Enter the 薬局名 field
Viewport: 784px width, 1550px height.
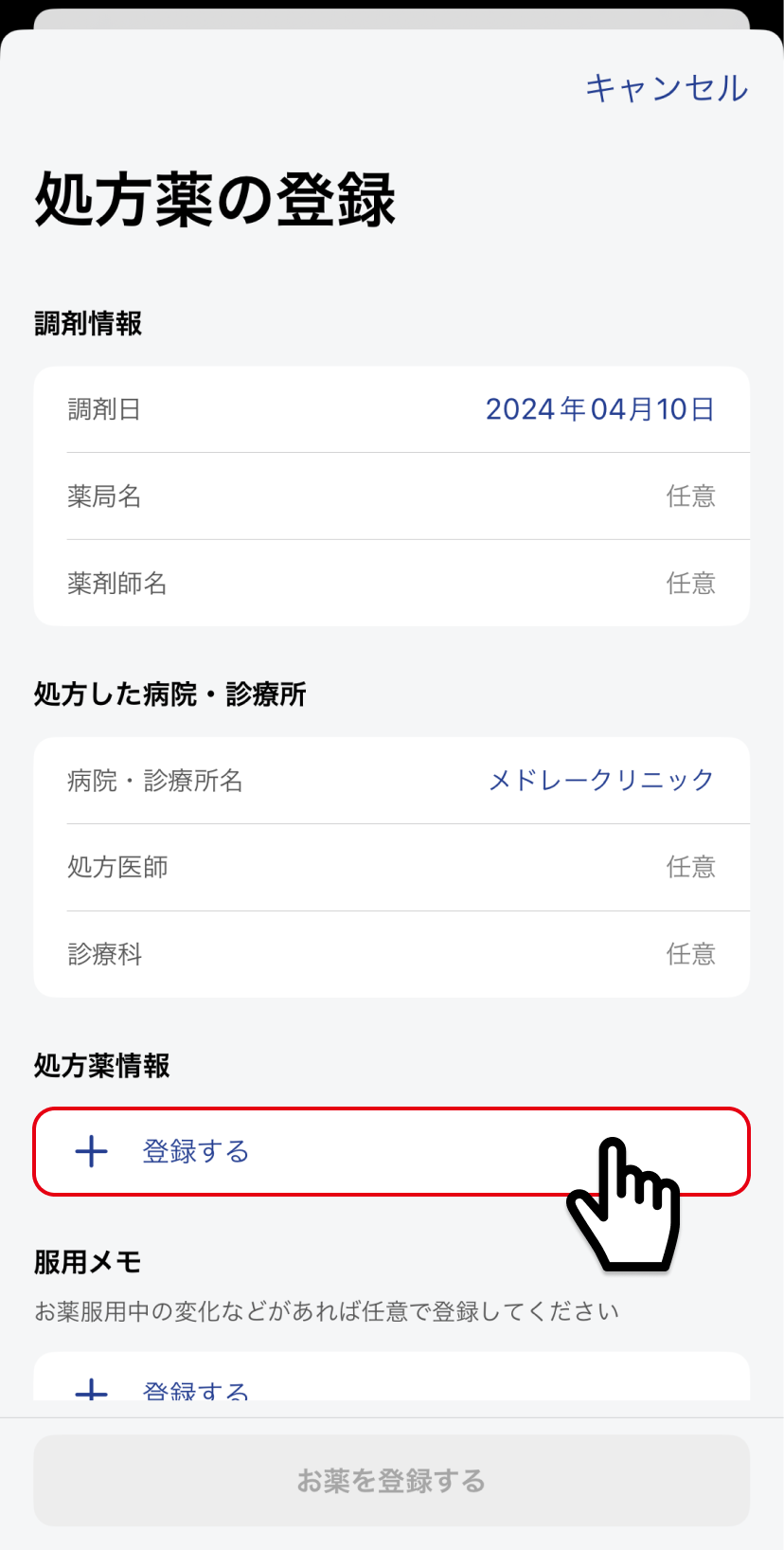pyautogui.click(x=392, y=496)
